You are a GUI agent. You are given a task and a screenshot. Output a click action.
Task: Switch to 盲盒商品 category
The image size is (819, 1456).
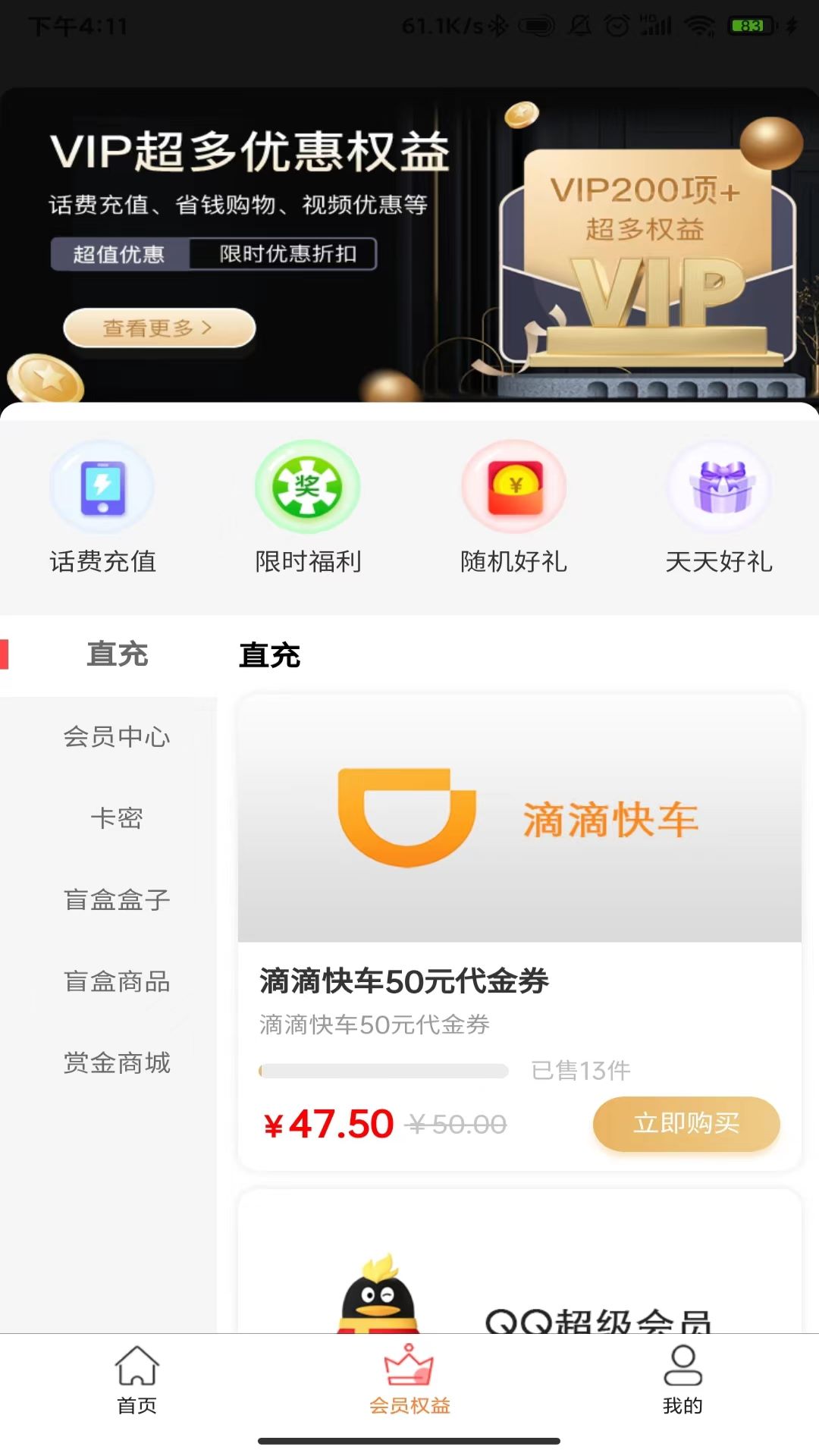click(x=117, y=982)
